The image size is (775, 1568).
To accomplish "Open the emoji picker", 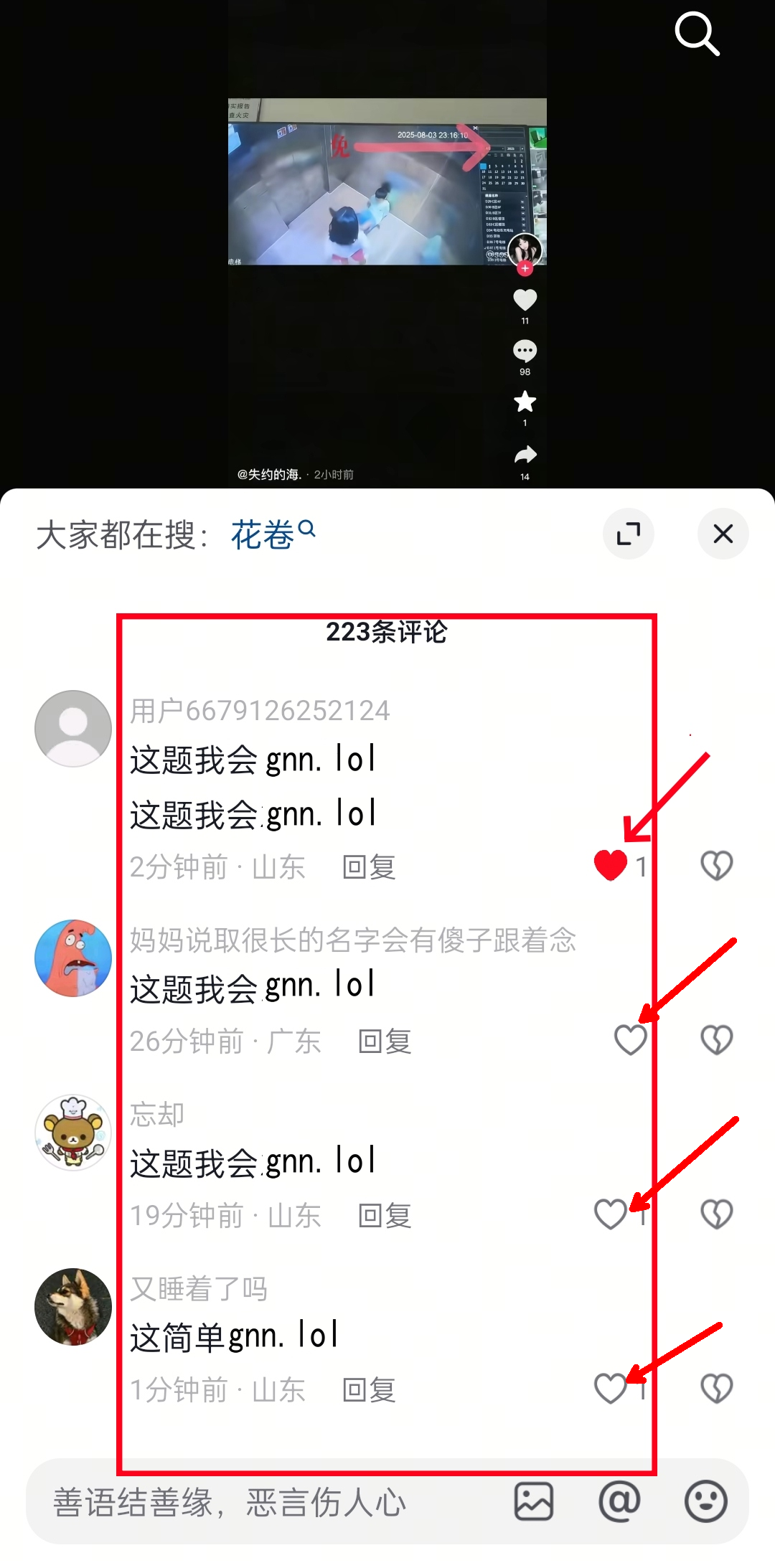I will click(705, 1501).
